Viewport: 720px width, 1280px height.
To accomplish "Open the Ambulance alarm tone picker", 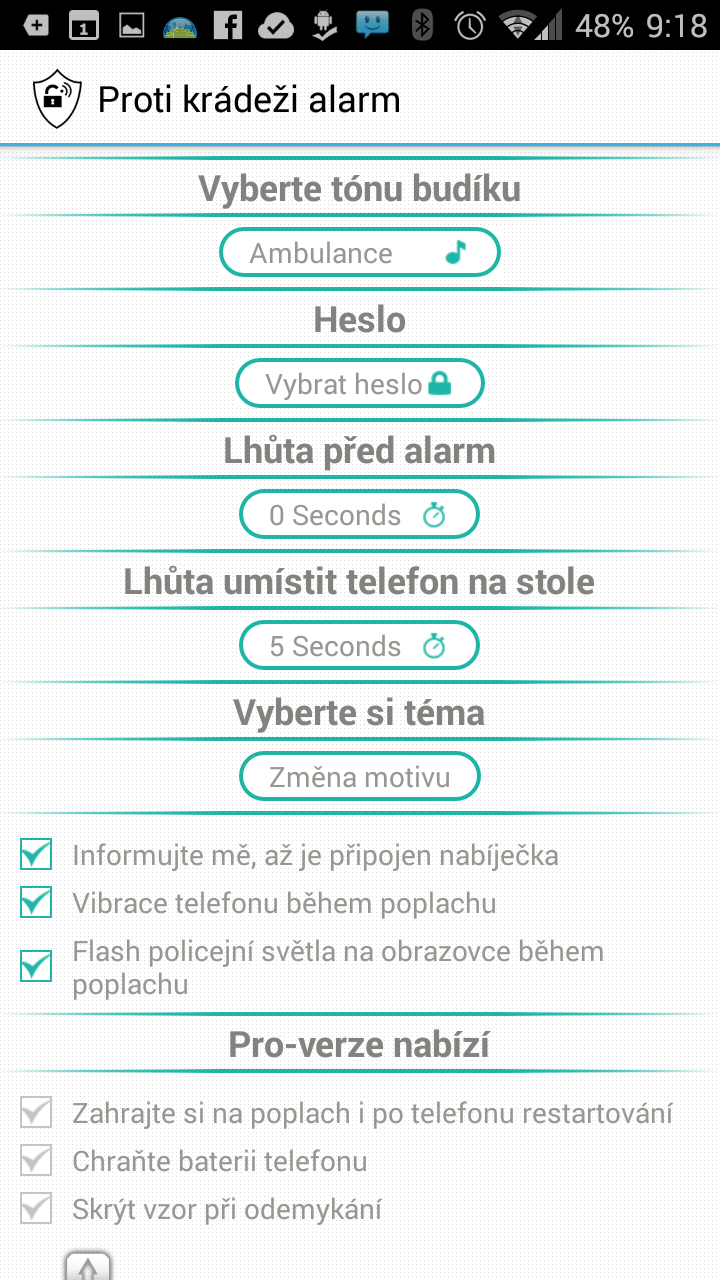I will (359, 253).
